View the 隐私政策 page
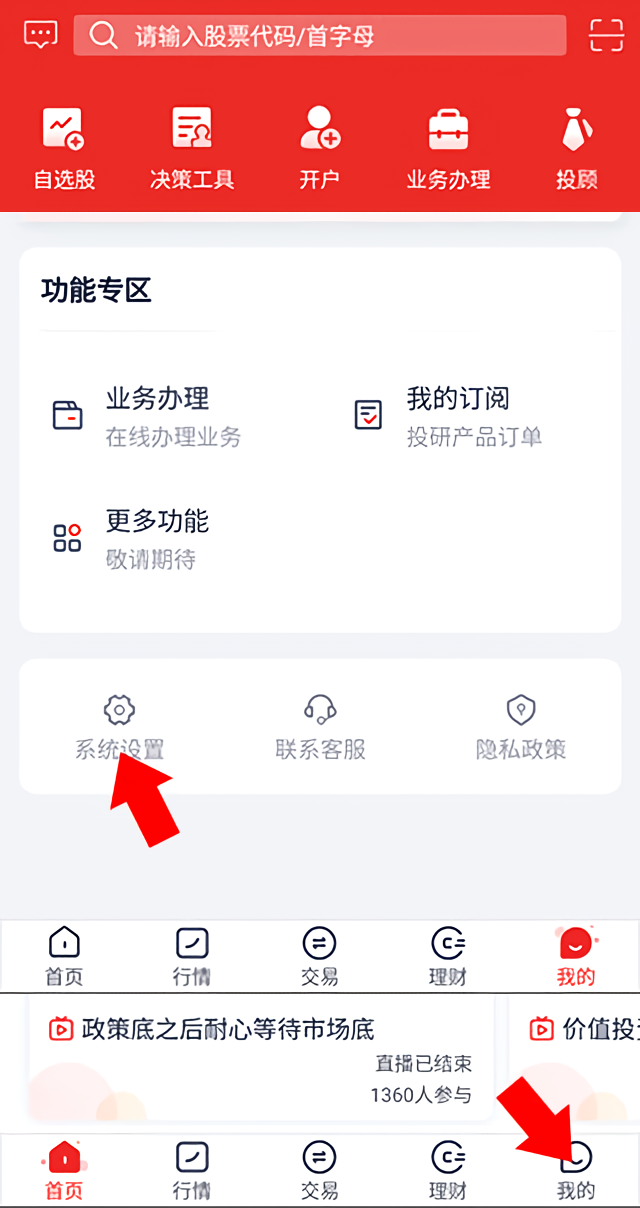640x1208 pixels. 521,727
